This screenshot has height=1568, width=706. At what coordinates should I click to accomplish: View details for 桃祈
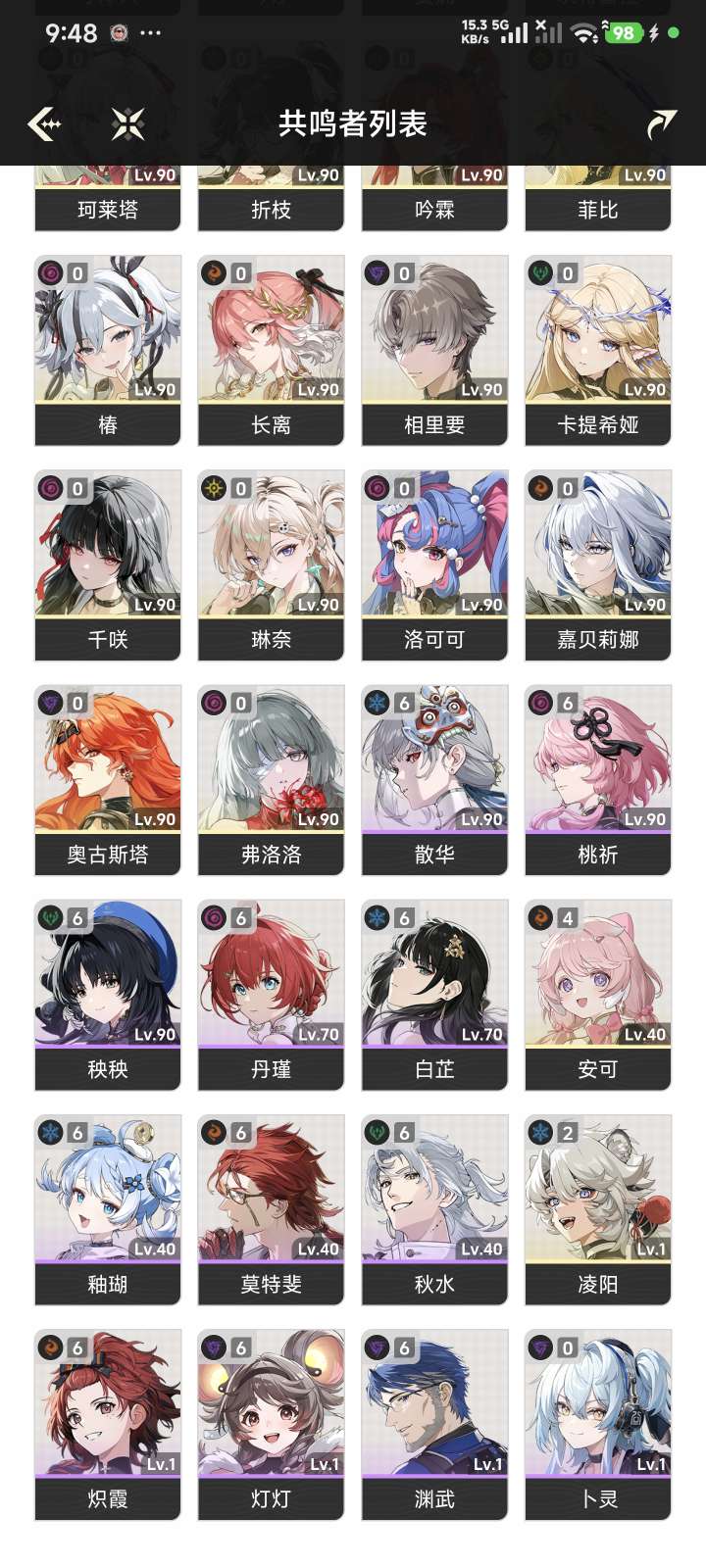(x=598, y=779)
